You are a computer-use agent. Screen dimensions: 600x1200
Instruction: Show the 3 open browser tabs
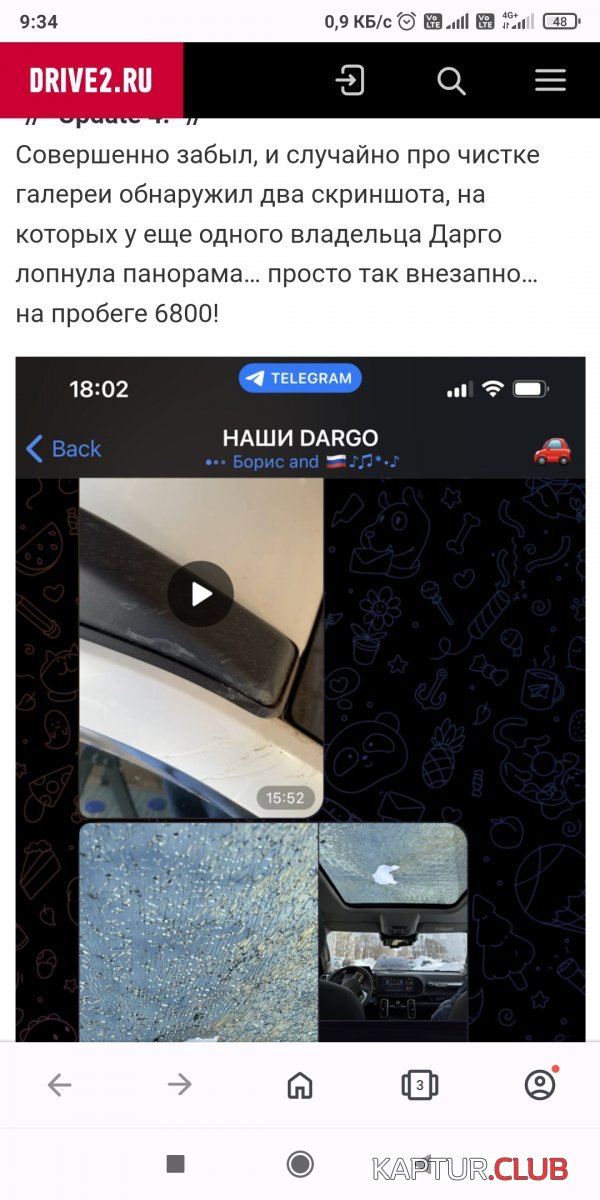coord(420,1085)
